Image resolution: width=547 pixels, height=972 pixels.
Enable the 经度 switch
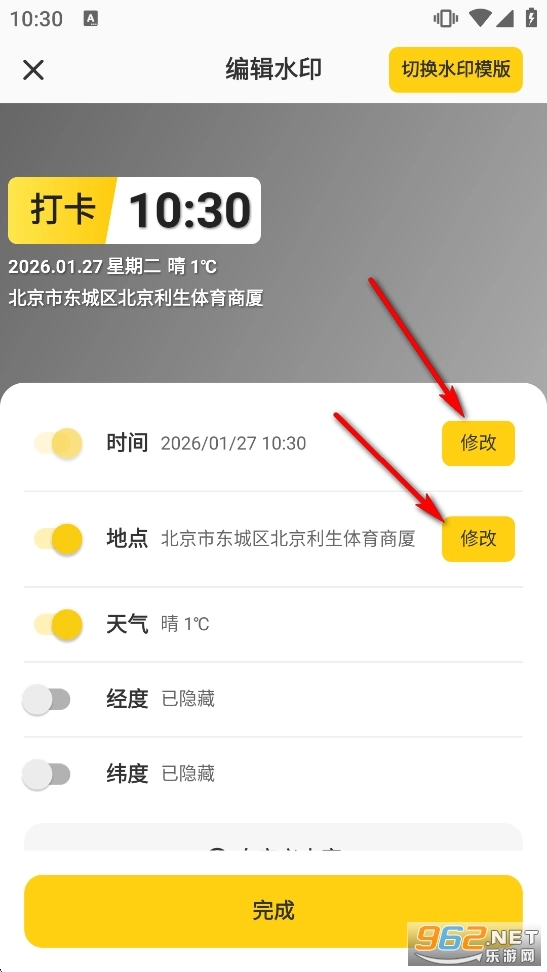point(47,699)
